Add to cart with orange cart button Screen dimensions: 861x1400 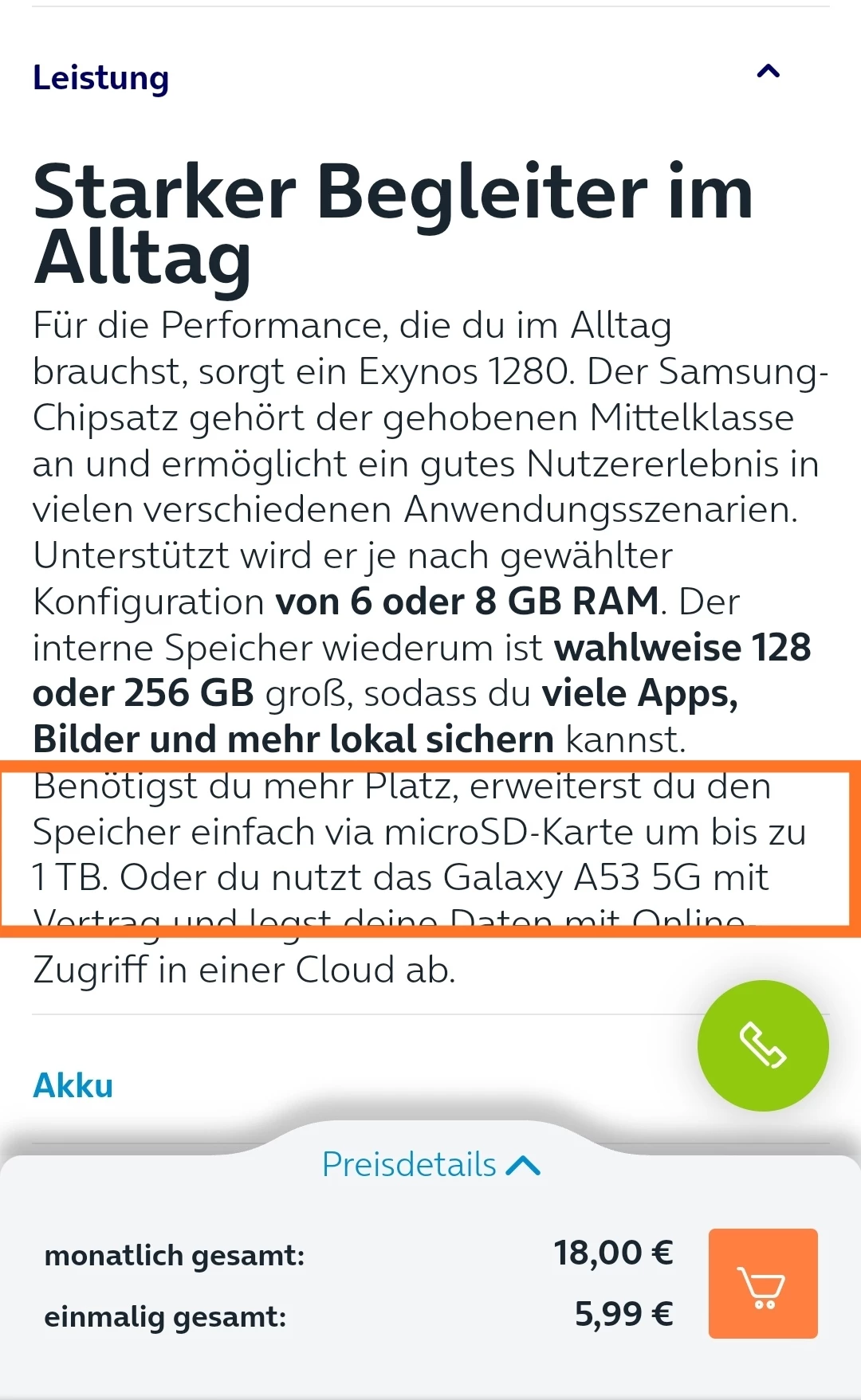point(762,1283)
